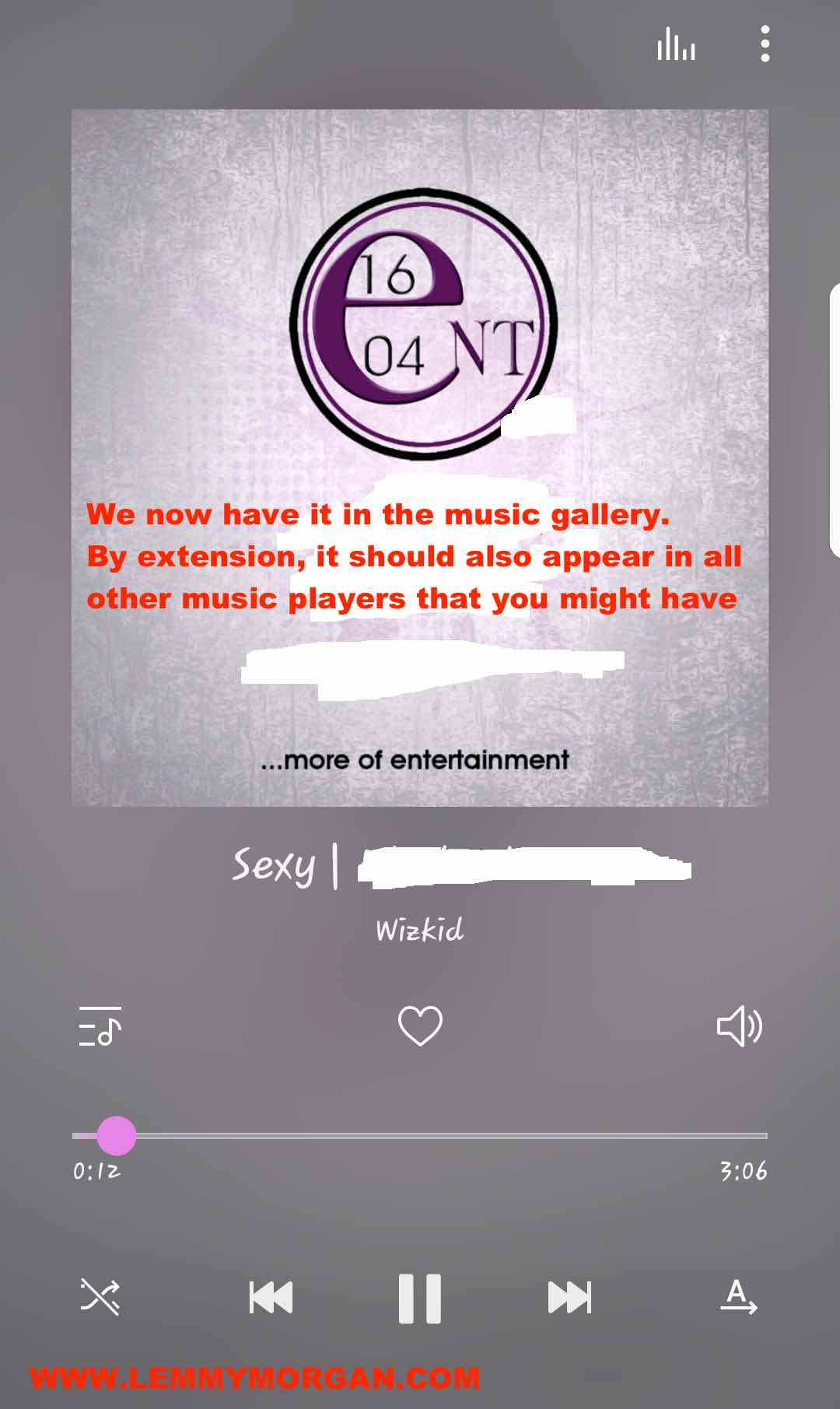Tap the playback progress bar
This screenshot has height=1409, width=840.
pos(420,1136)
